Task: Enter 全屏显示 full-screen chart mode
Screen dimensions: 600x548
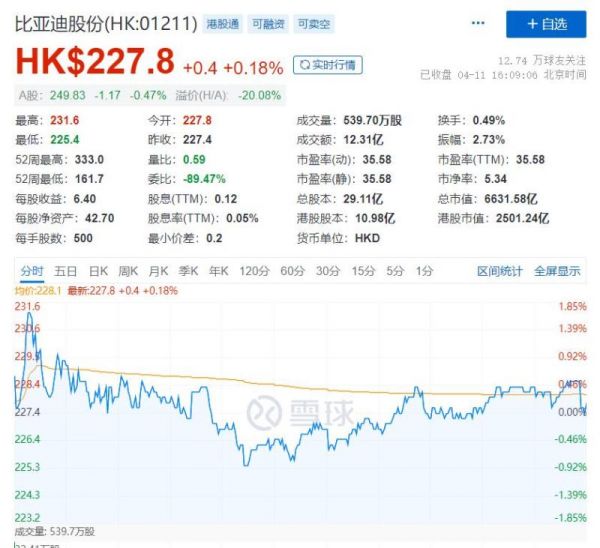Action: coord(556,270)
